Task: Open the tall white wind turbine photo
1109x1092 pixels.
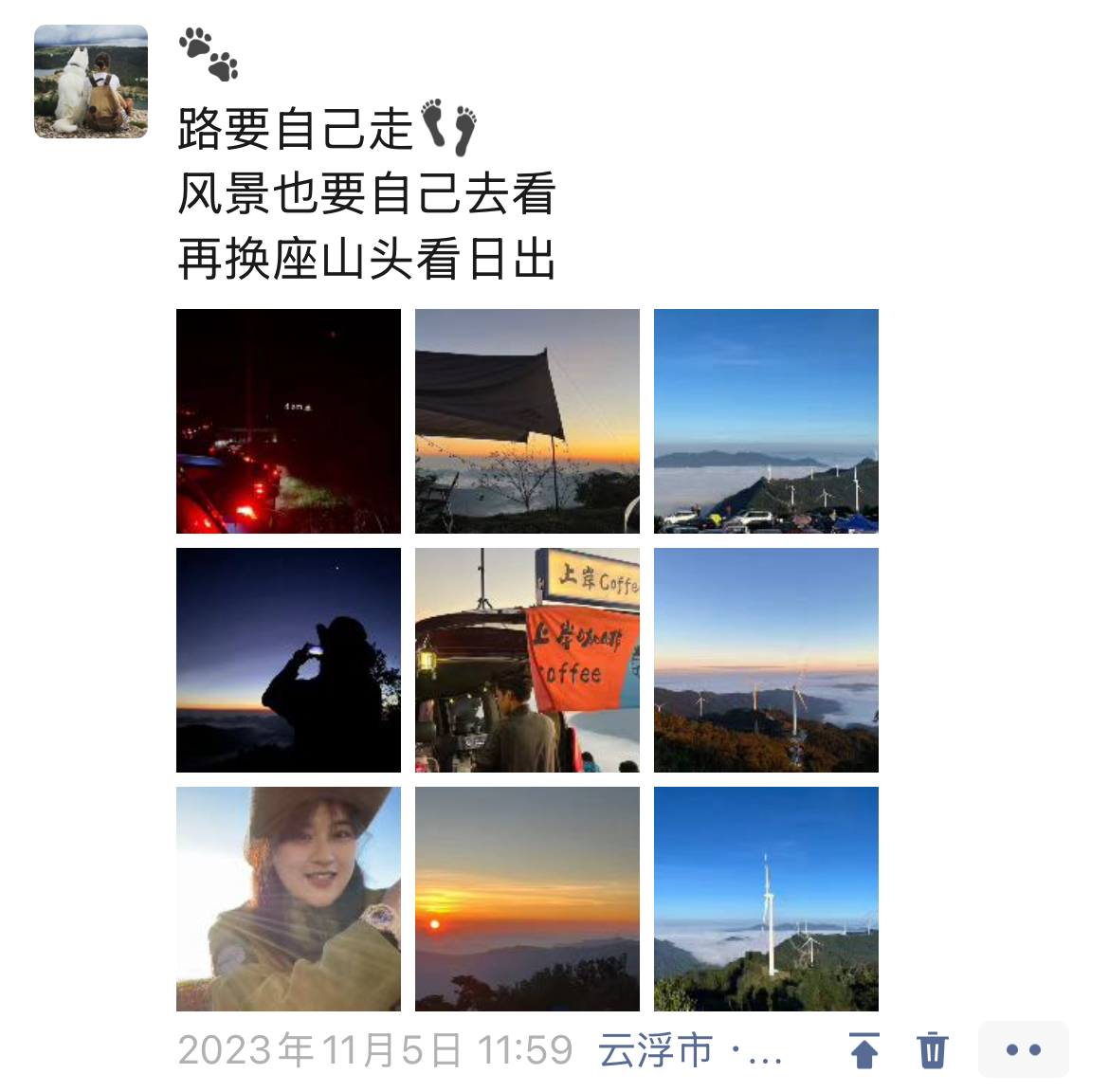Action: click(x=766, y=899)
